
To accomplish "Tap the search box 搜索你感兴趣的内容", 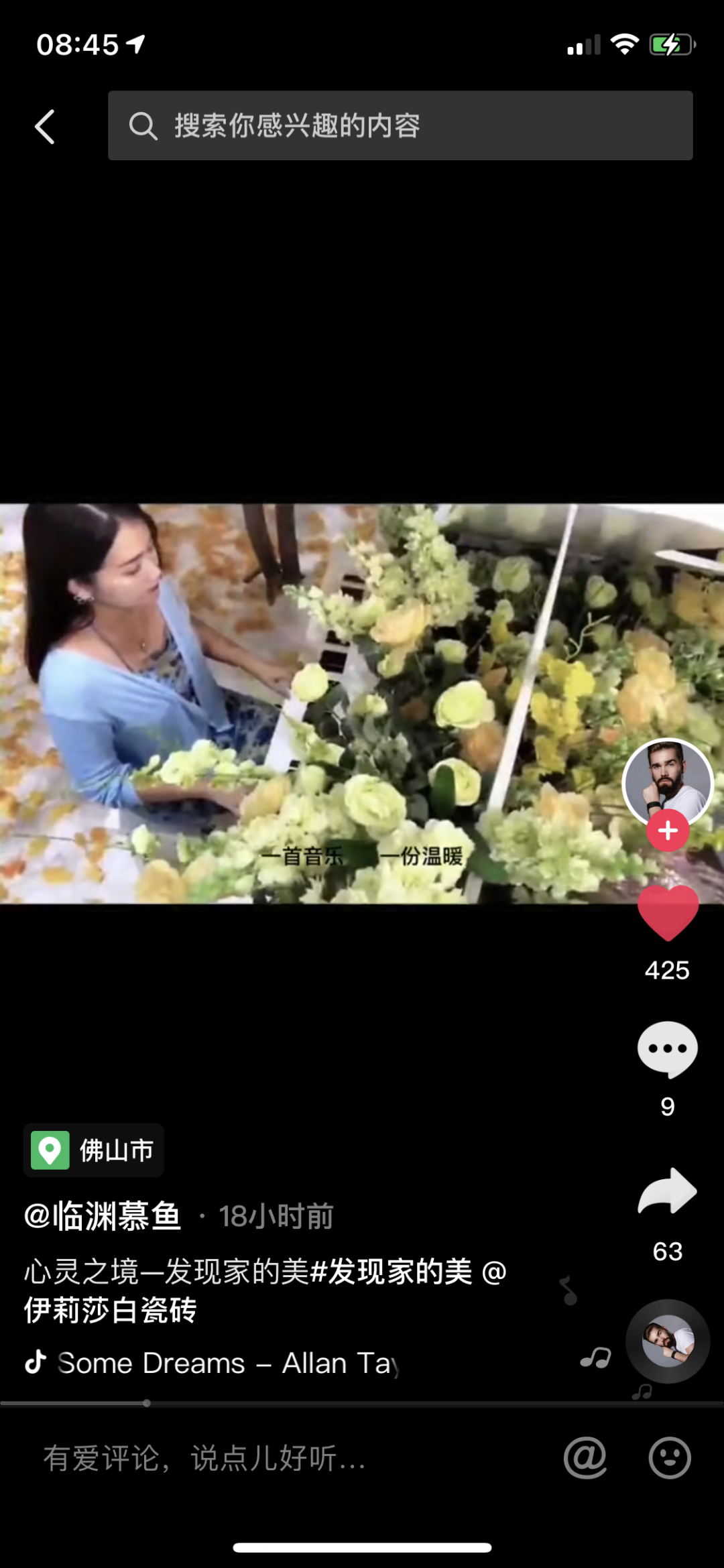I will [400, 125].
